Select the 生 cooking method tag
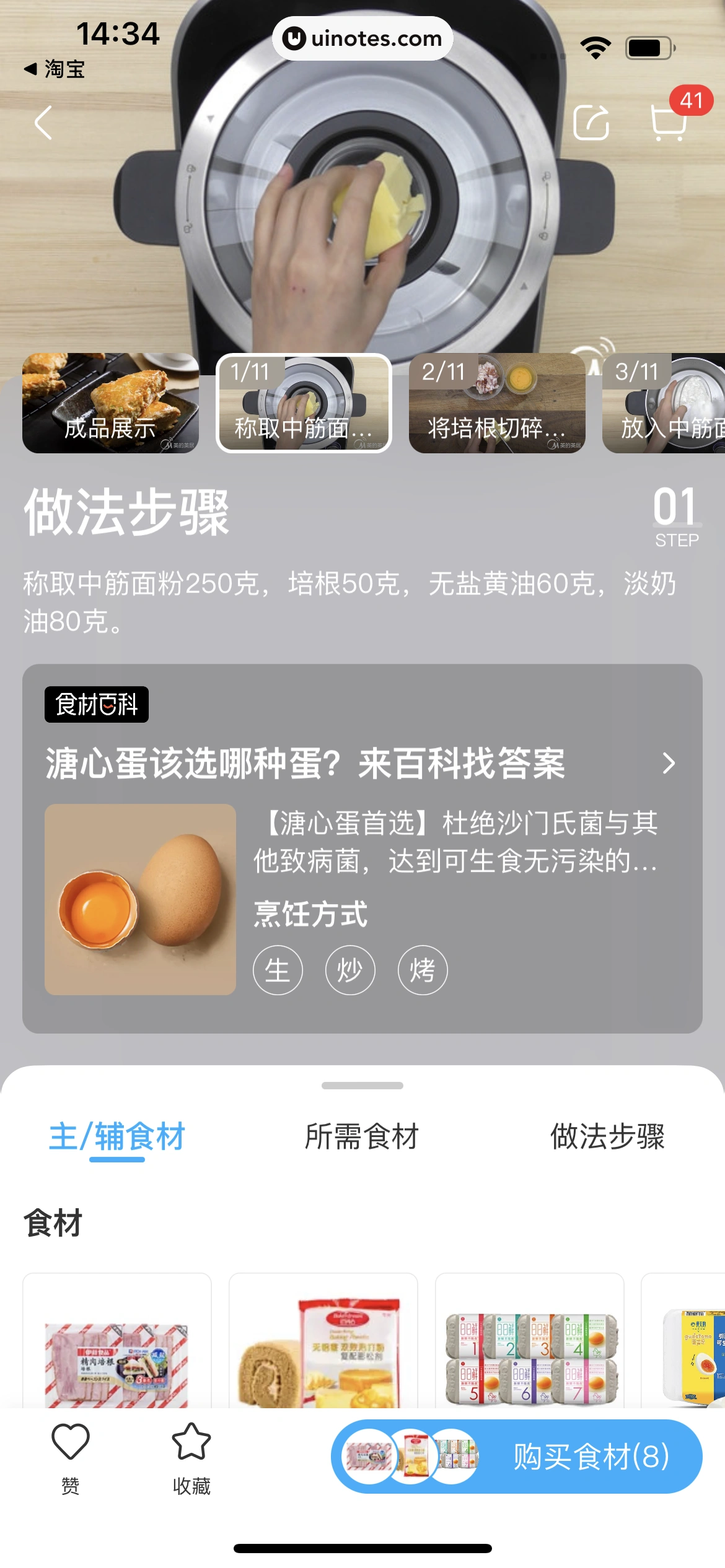 point(278,970)
